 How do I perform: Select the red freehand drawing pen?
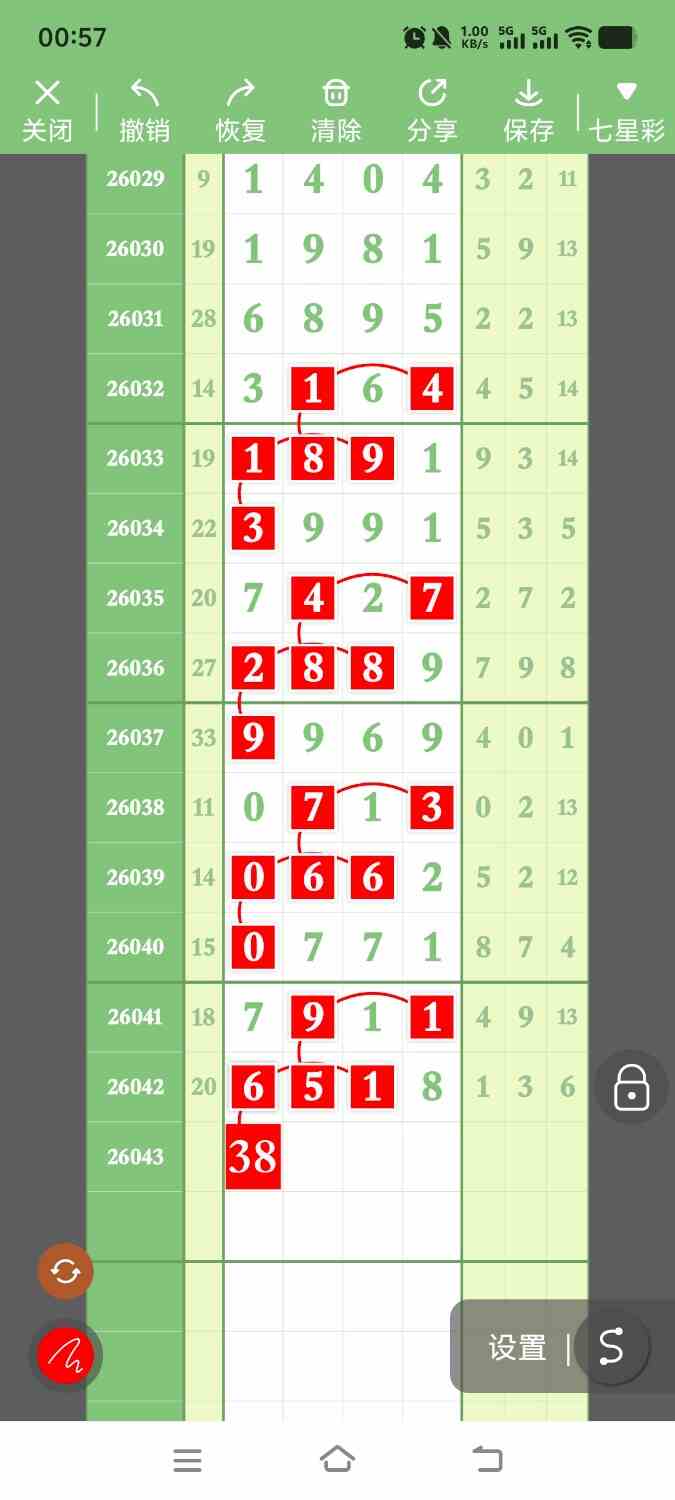tap(65, 1355)
